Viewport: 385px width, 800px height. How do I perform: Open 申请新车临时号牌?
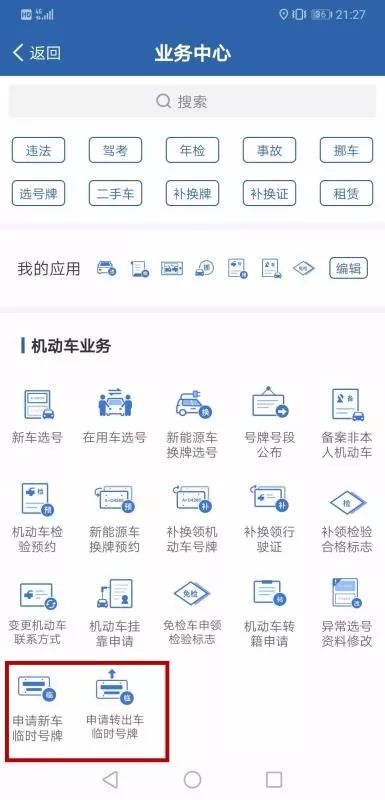point(38,708)
